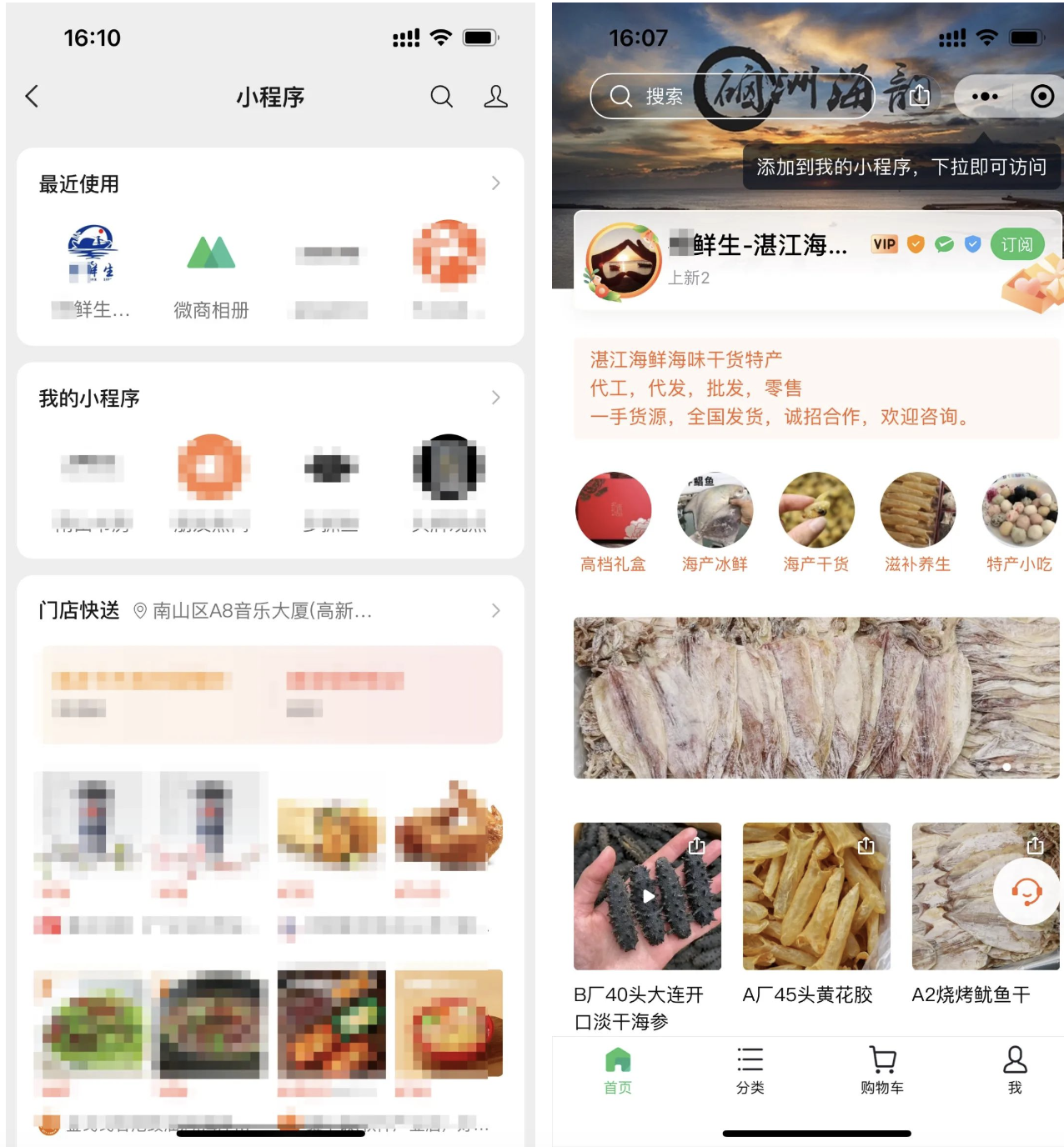Open the three-dot mini program menu
This screenshot has width=1064, height=1147.
tap(985, 97)
